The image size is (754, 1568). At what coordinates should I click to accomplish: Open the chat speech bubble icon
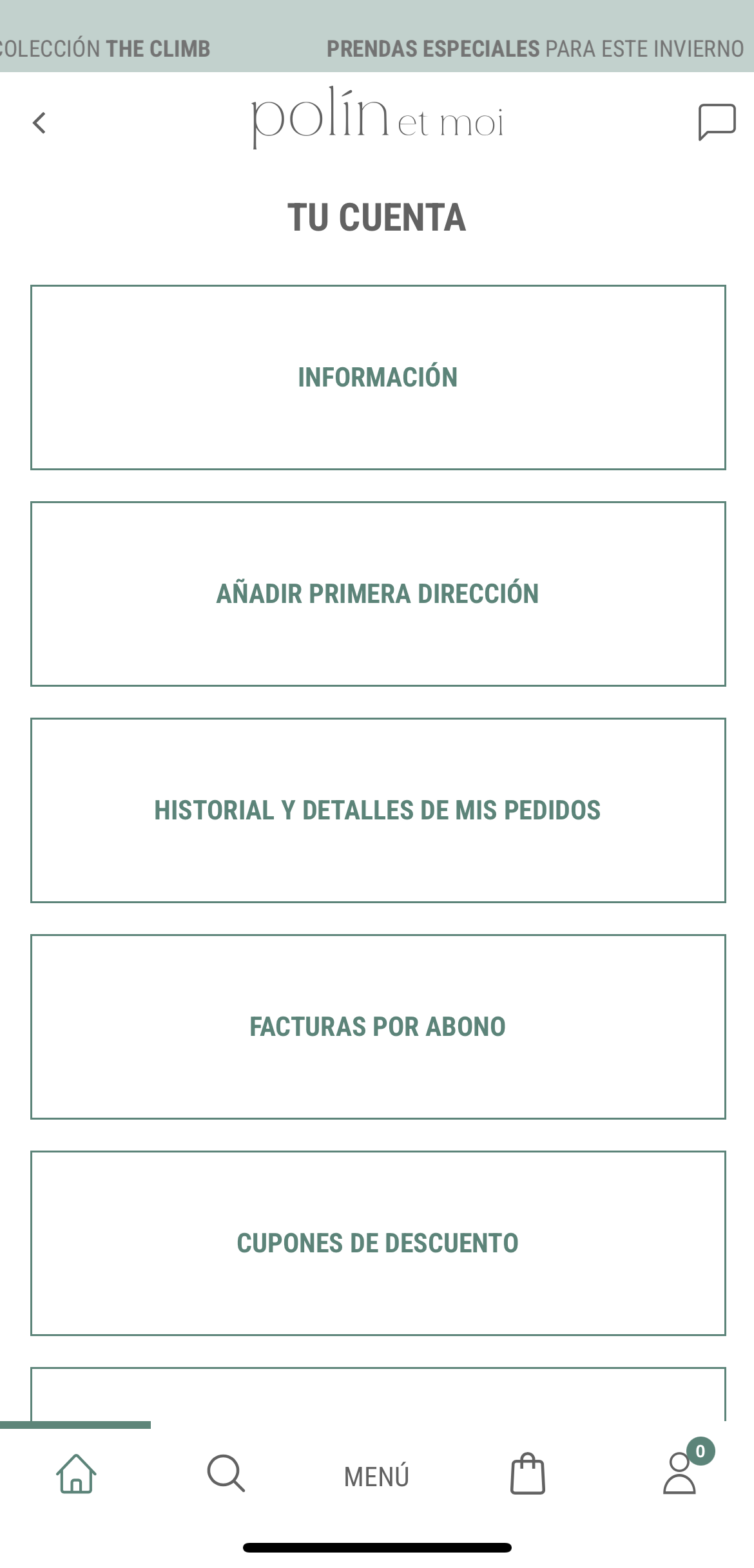tap(716, 122)
